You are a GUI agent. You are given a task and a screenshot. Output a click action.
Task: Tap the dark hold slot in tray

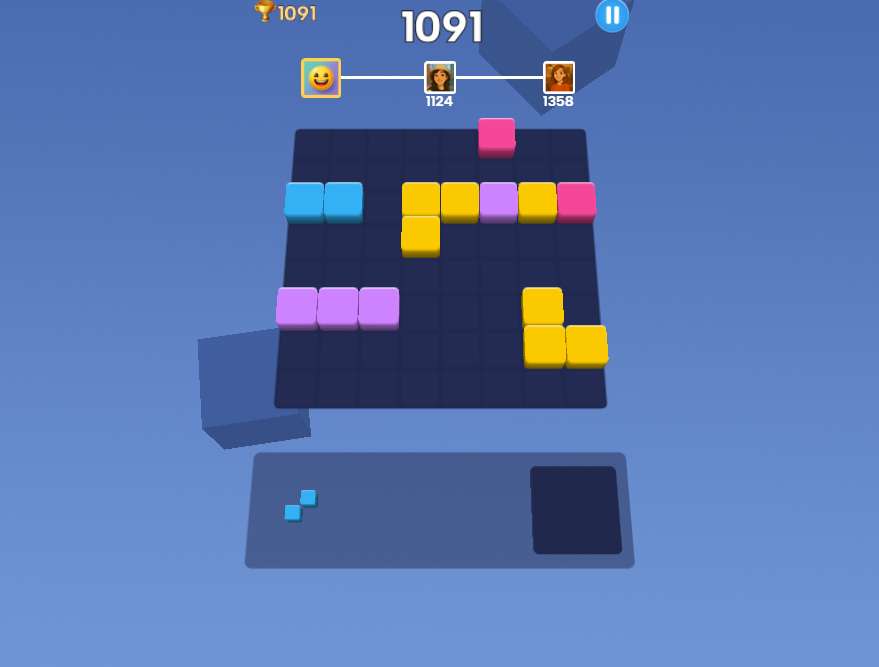[575, 509]
